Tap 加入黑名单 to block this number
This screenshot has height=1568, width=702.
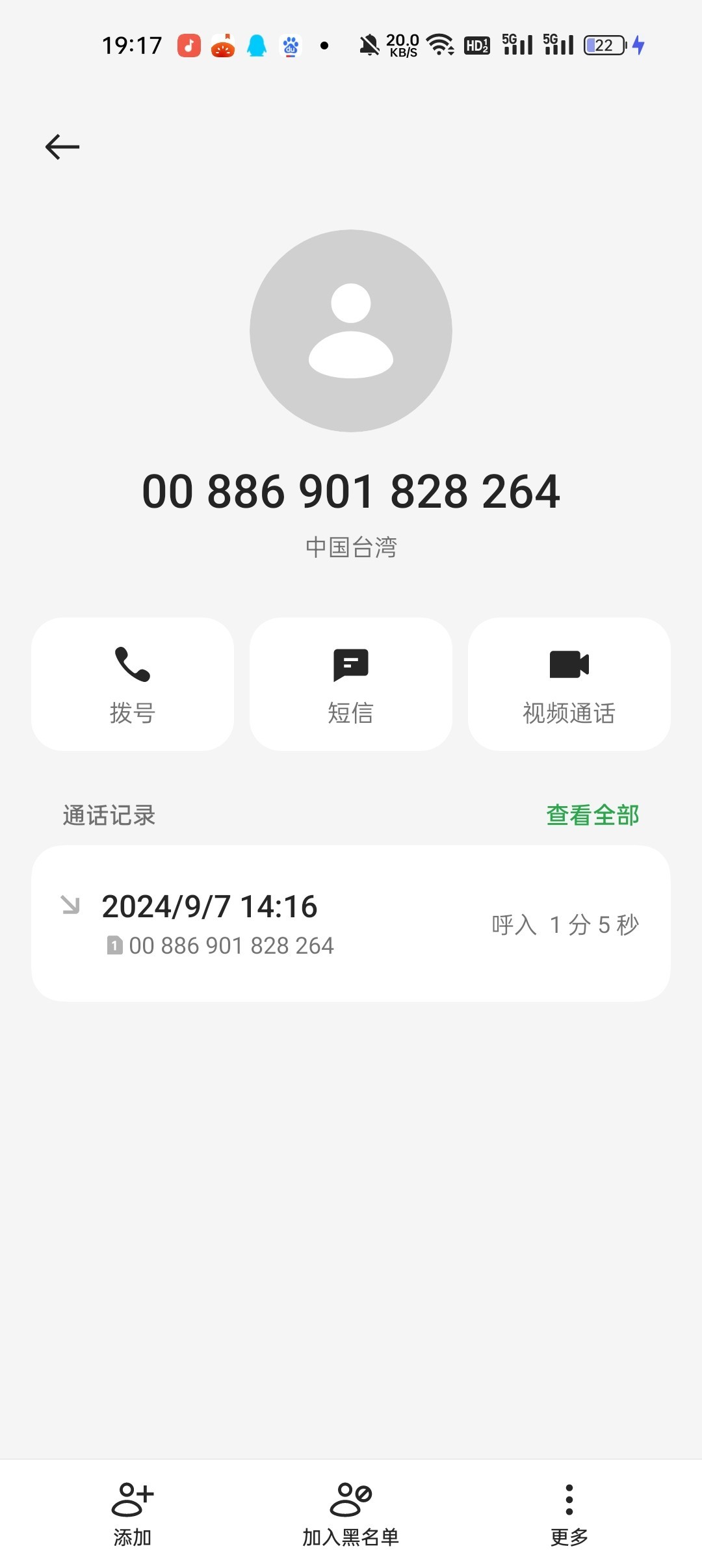click(x=351, y=1515)
